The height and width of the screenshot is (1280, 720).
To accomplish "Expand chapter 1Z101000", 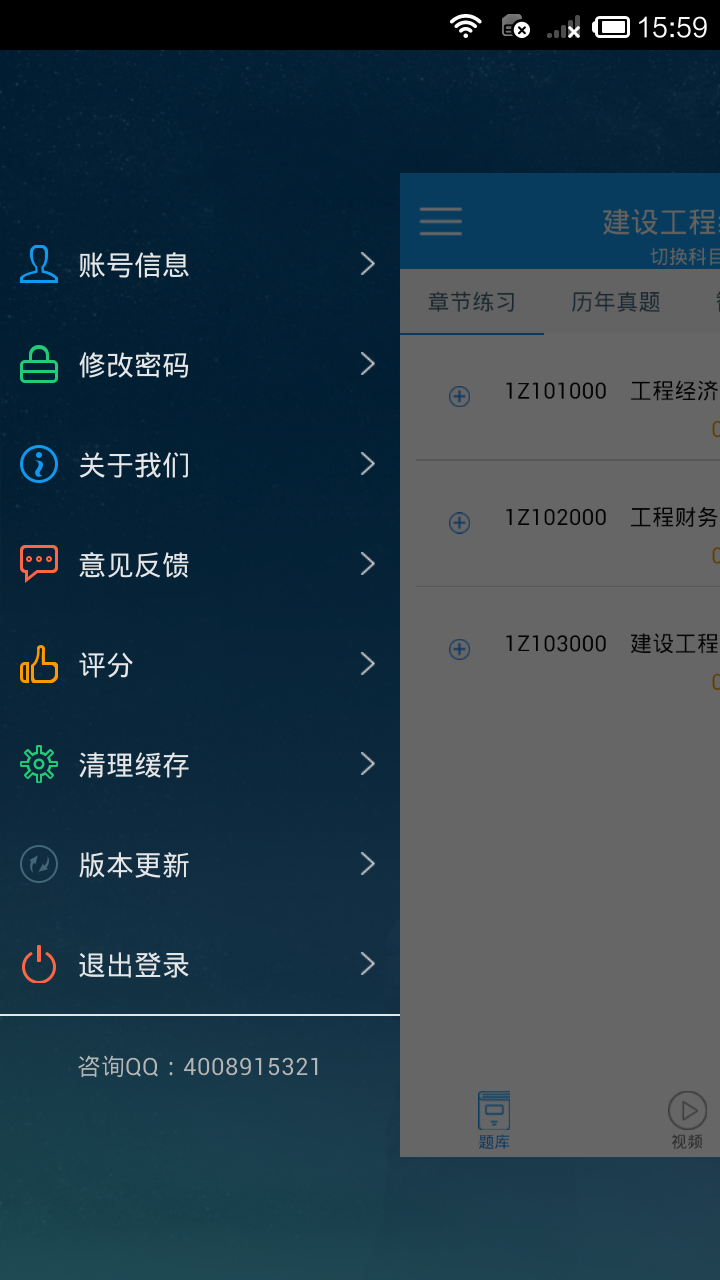I will (459, 397).
